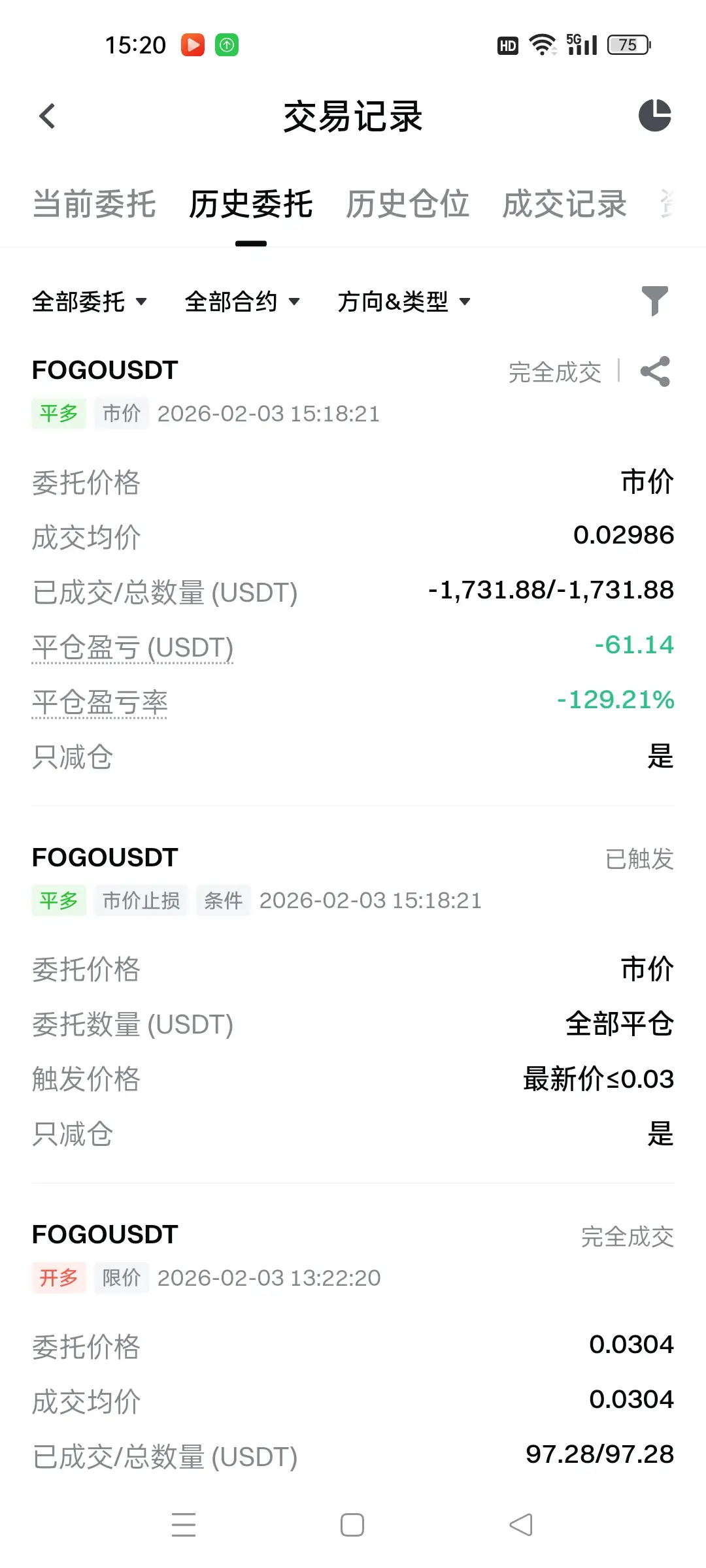Open the 成交记录 tab
The height and width of the screenshot is (1568, 706).
click(564, 204)
